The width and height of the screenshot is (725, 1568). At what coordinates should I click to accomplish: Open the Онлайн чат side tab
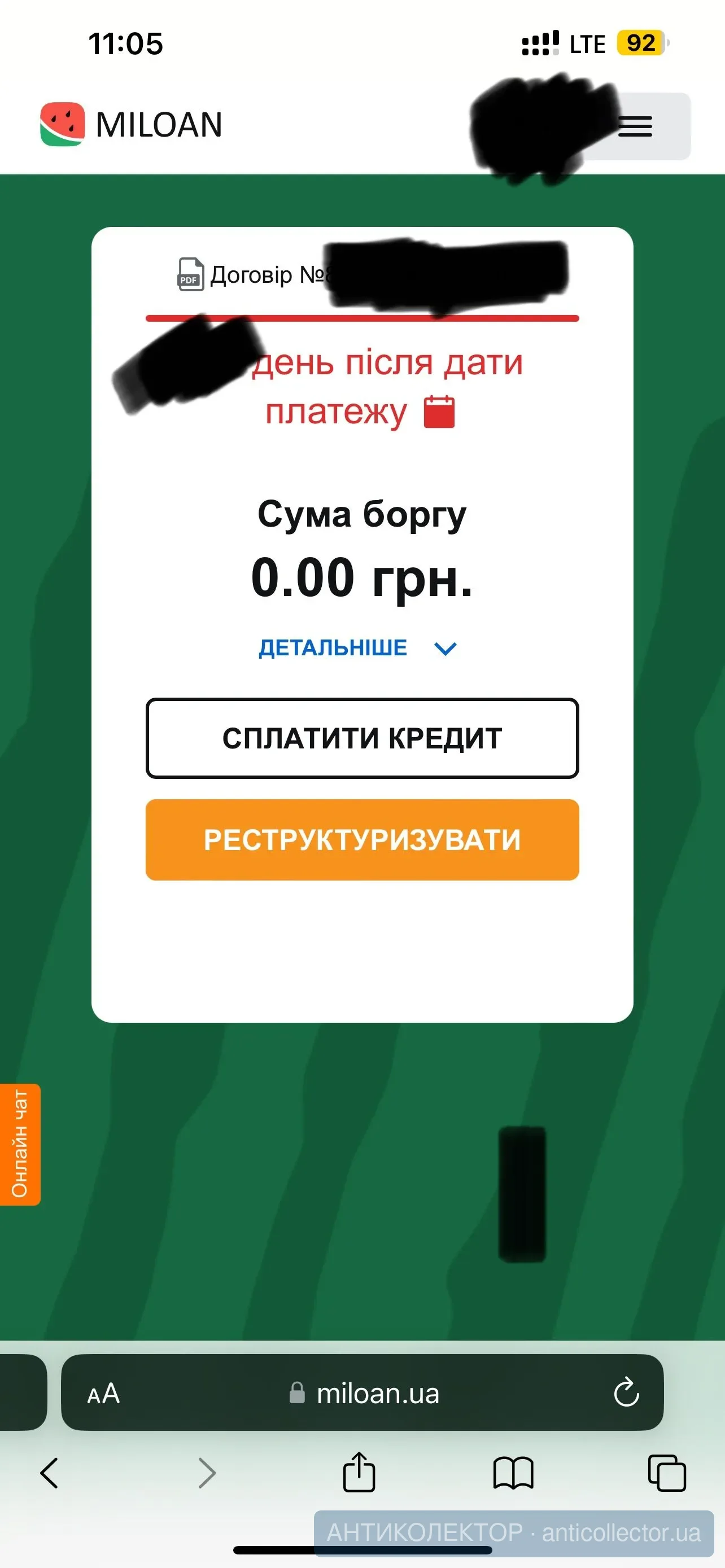tap(20, 1144)
